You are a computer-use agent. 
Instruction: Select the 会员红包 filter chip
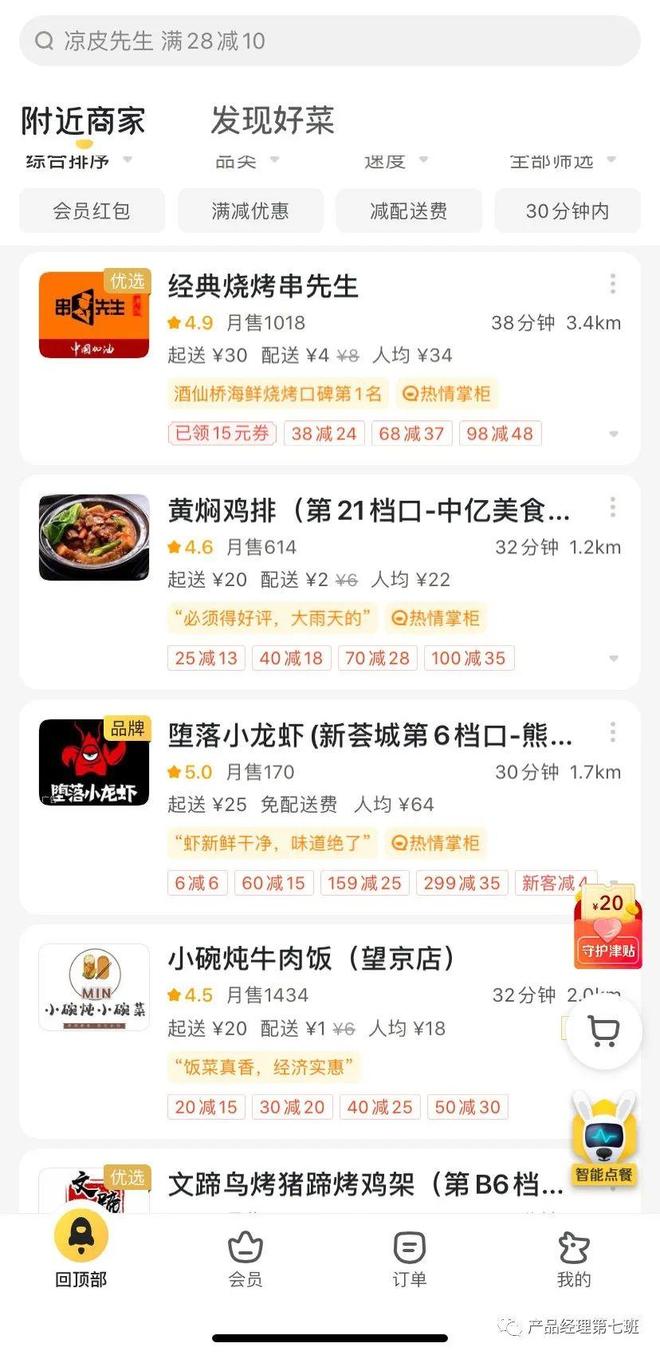92,211
